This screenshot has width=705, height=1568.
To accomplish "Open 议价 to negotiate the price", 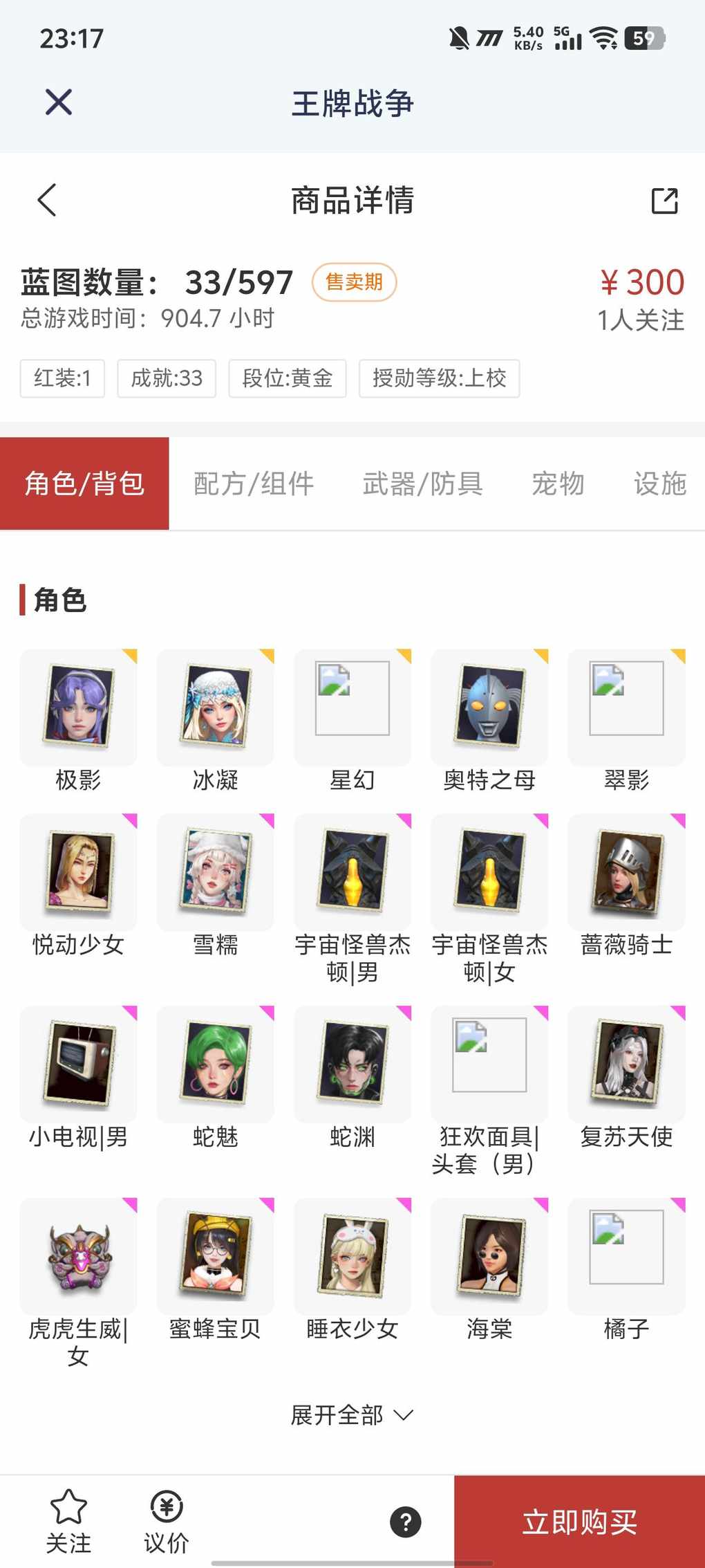I will tap(167, 1521).
